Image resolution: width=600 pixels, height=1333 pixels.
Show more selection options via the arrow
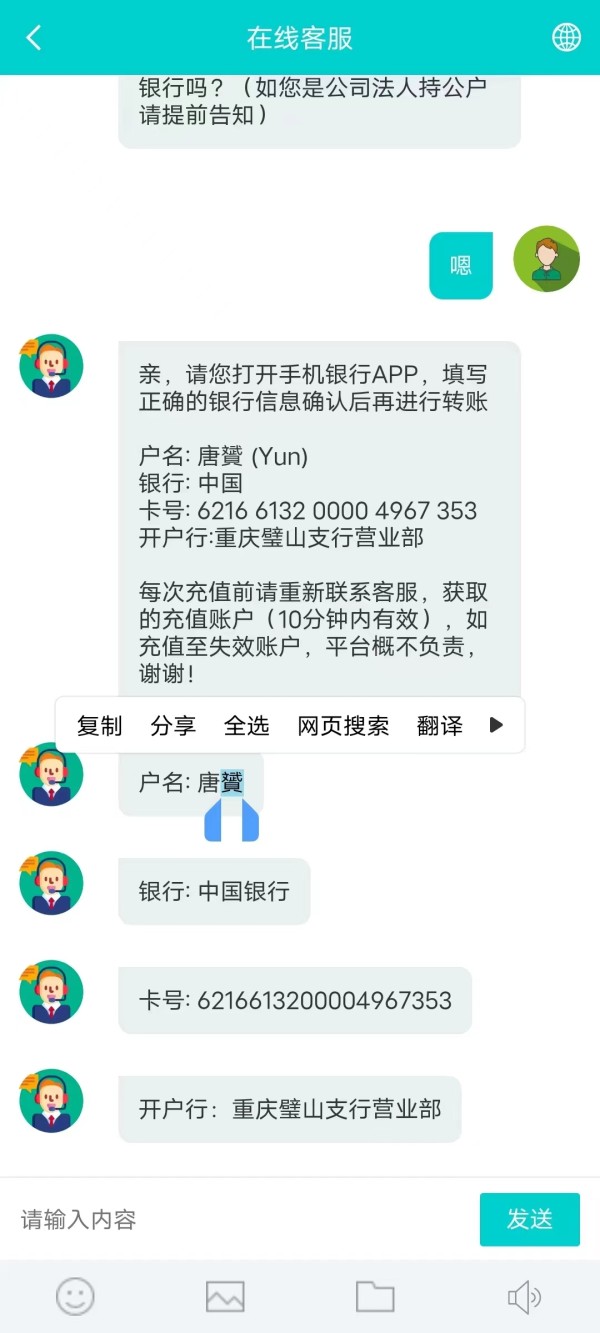point(496,726)
